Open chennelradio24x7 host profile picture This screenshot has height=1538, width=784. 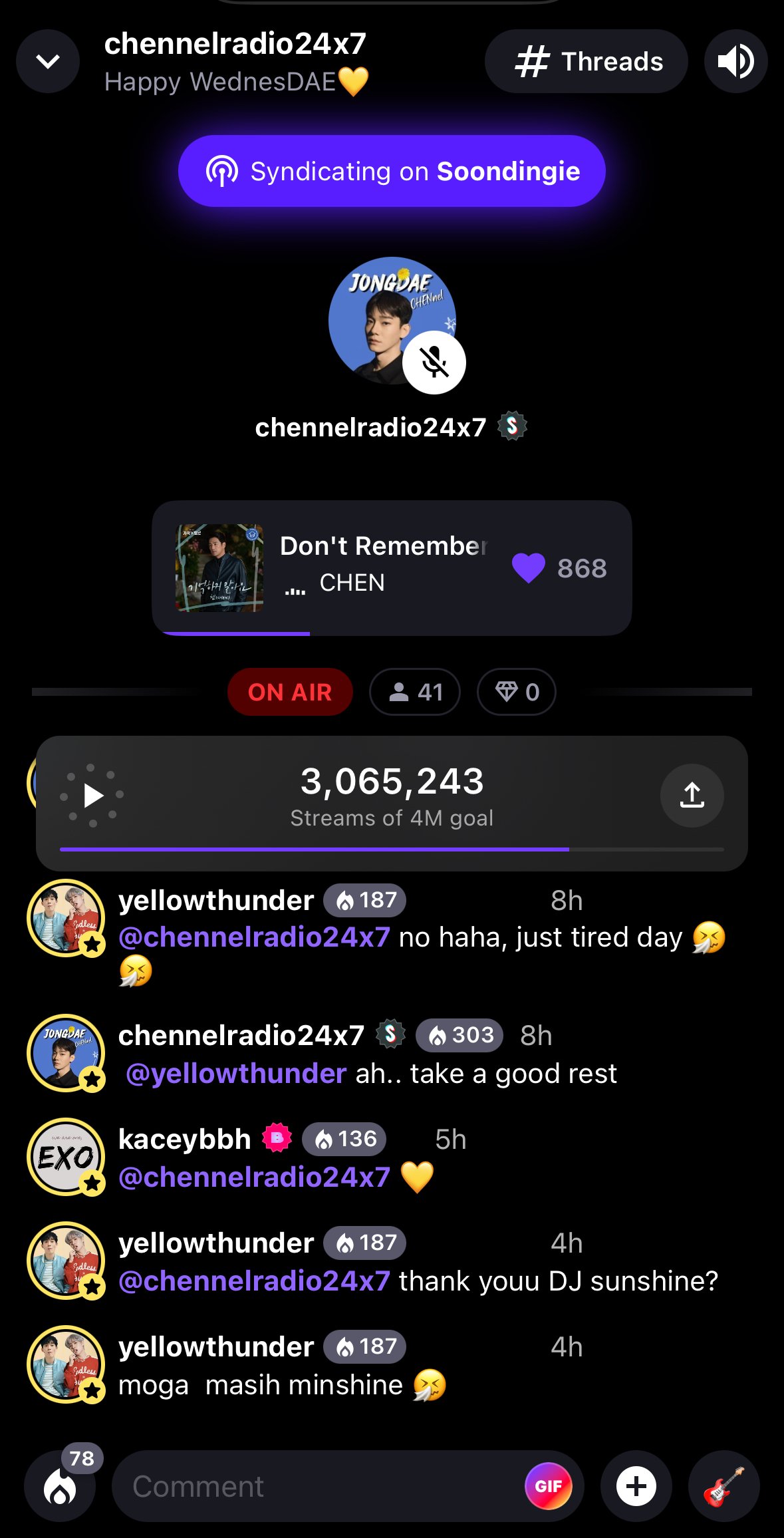coord(392,321)
